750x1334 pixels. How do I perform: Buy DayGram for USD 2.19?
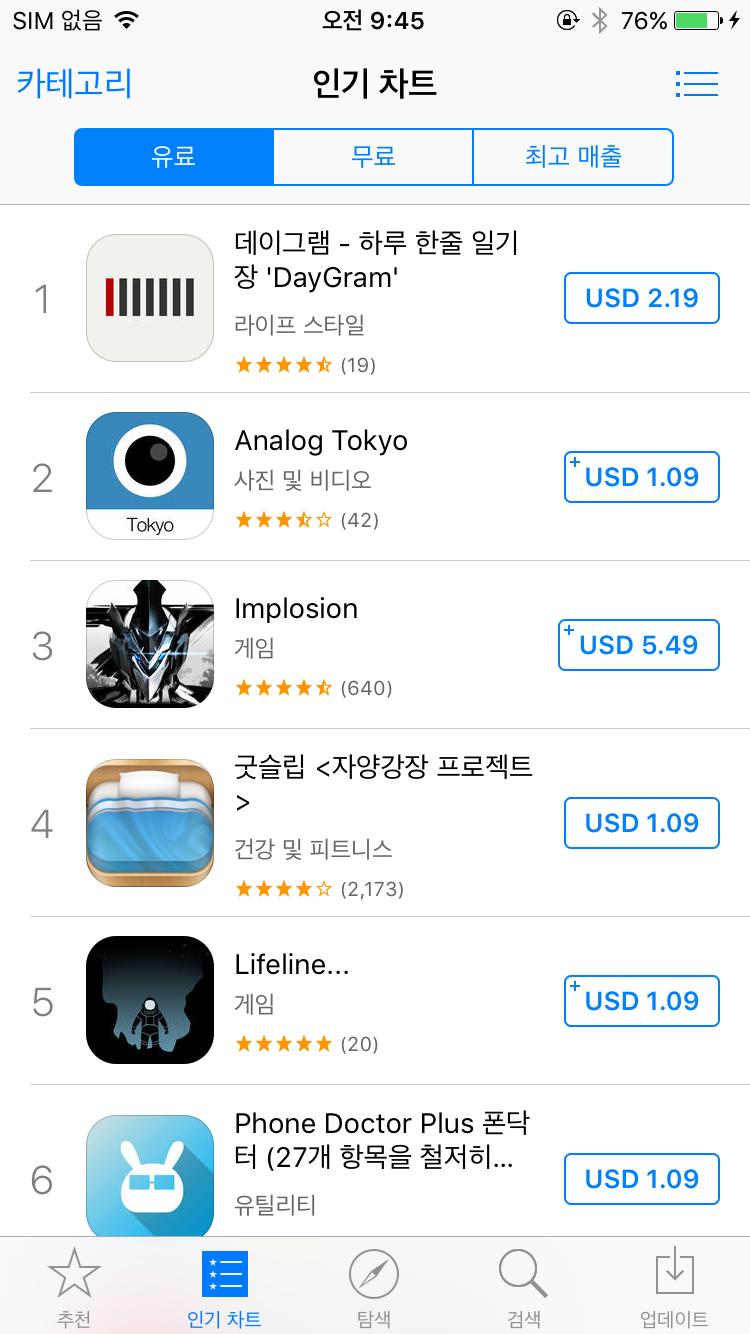[x=641, y=297]
